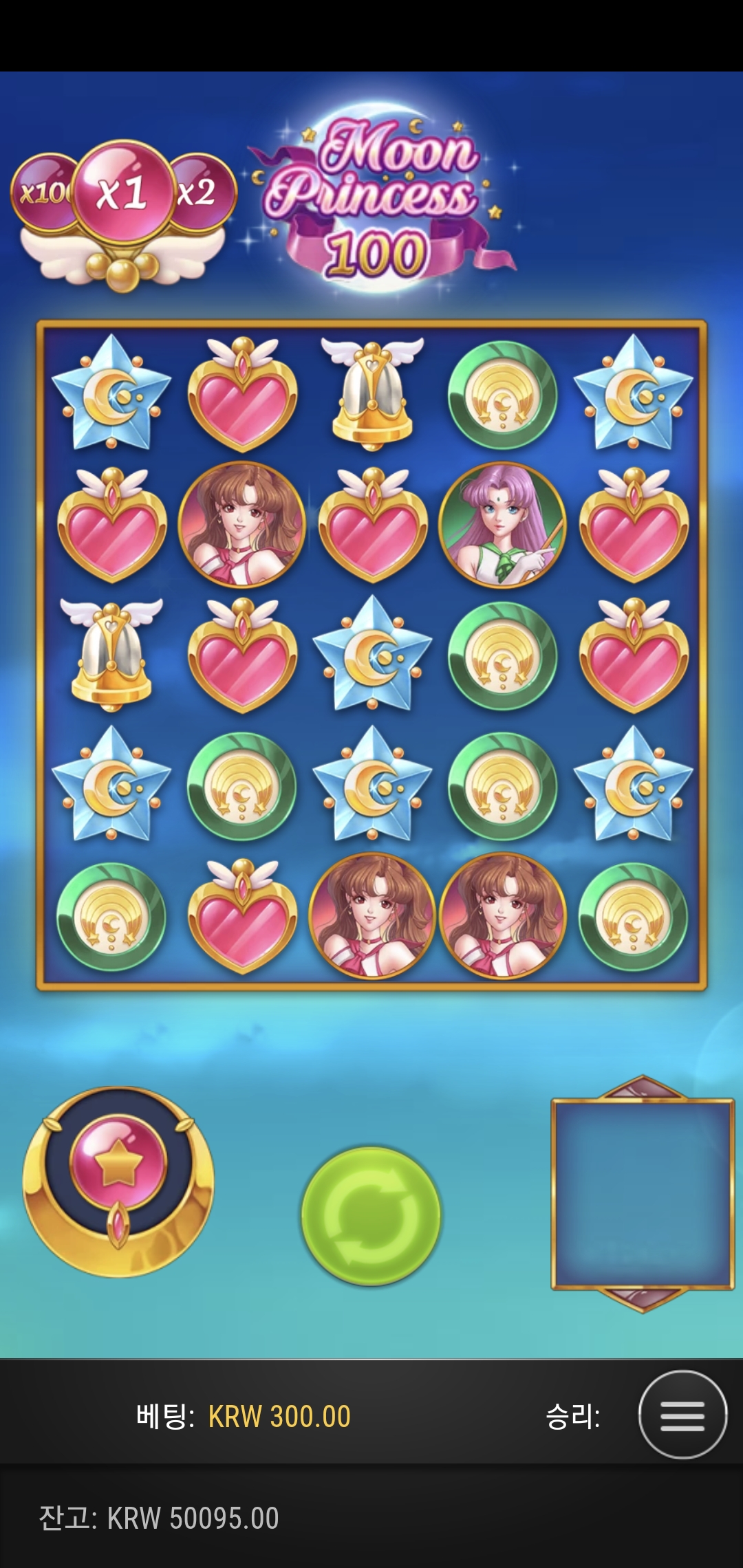Spin the reels with the green button

tap(371, 1215)
